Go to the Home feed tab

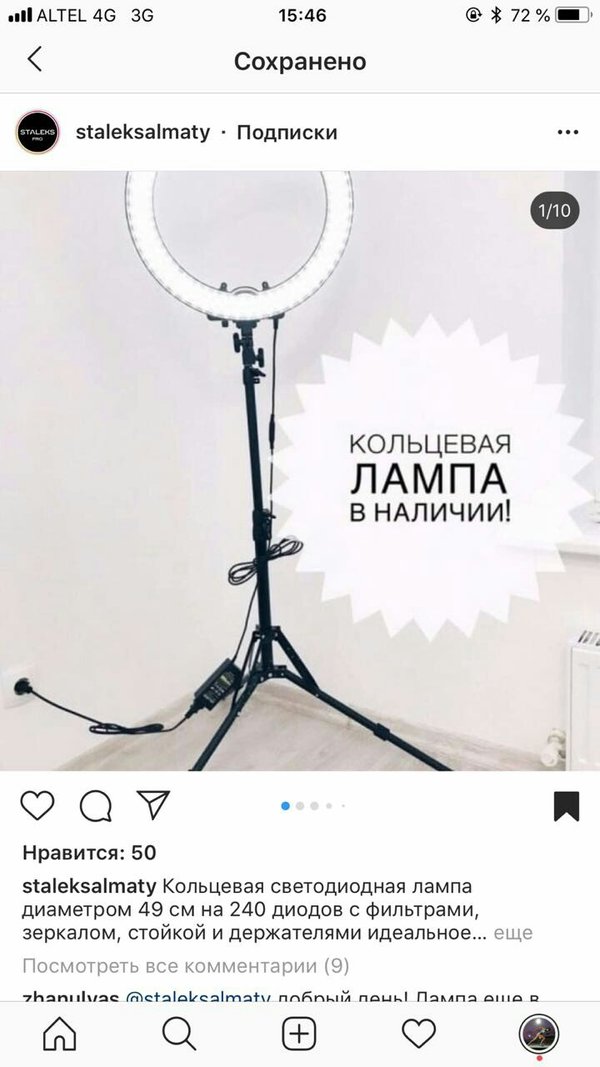(x=59, y=1033)
